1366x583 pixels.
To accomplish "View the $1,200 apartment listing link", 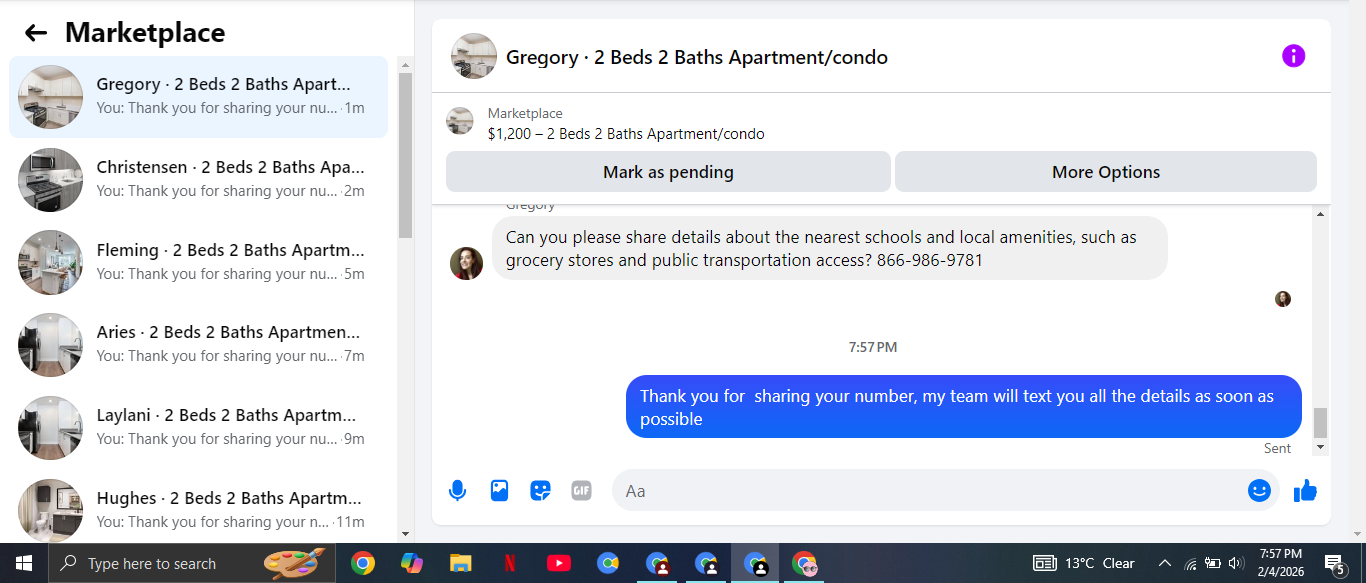I will (626, 134).
